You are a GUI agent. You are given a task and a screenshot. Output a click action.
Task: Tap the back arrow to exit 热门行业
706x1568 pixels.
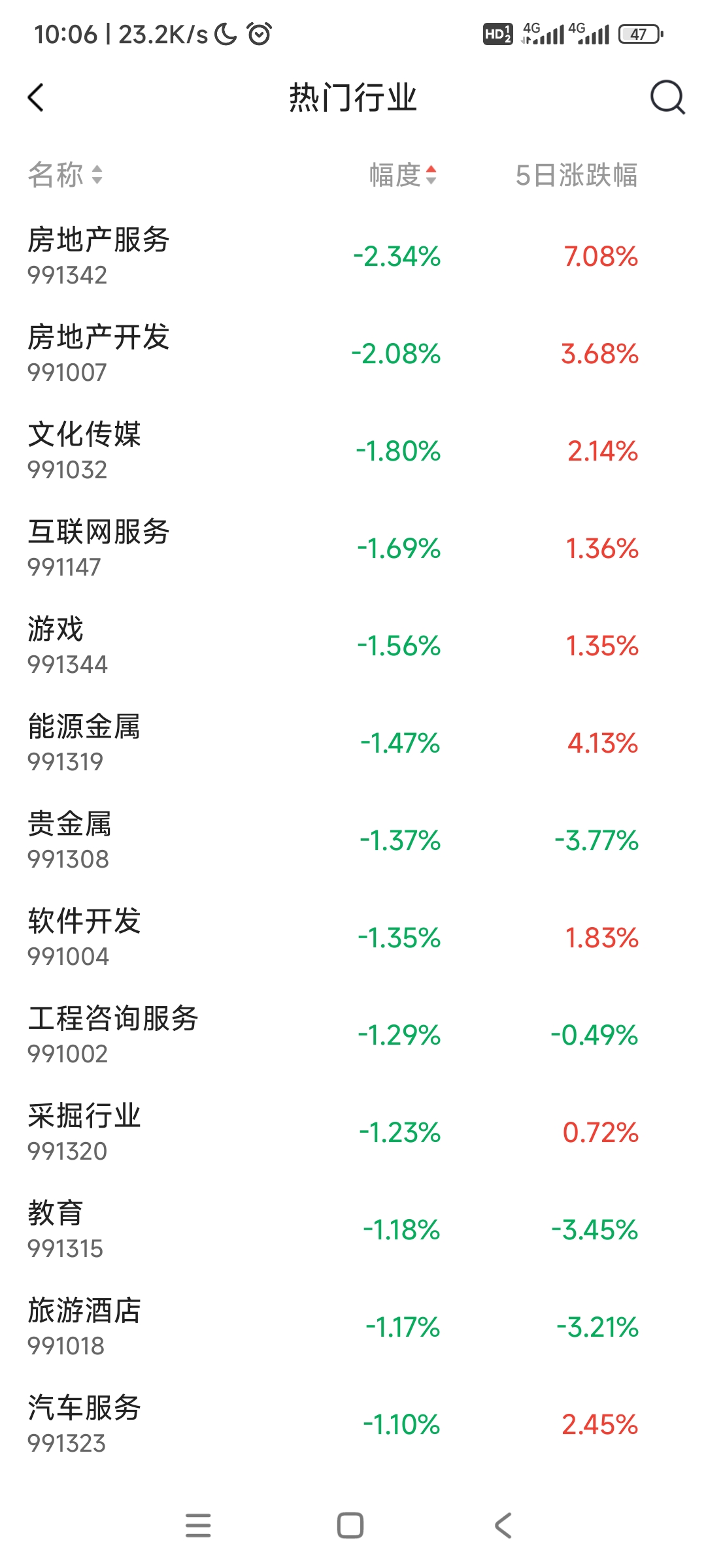coord(36,98)
